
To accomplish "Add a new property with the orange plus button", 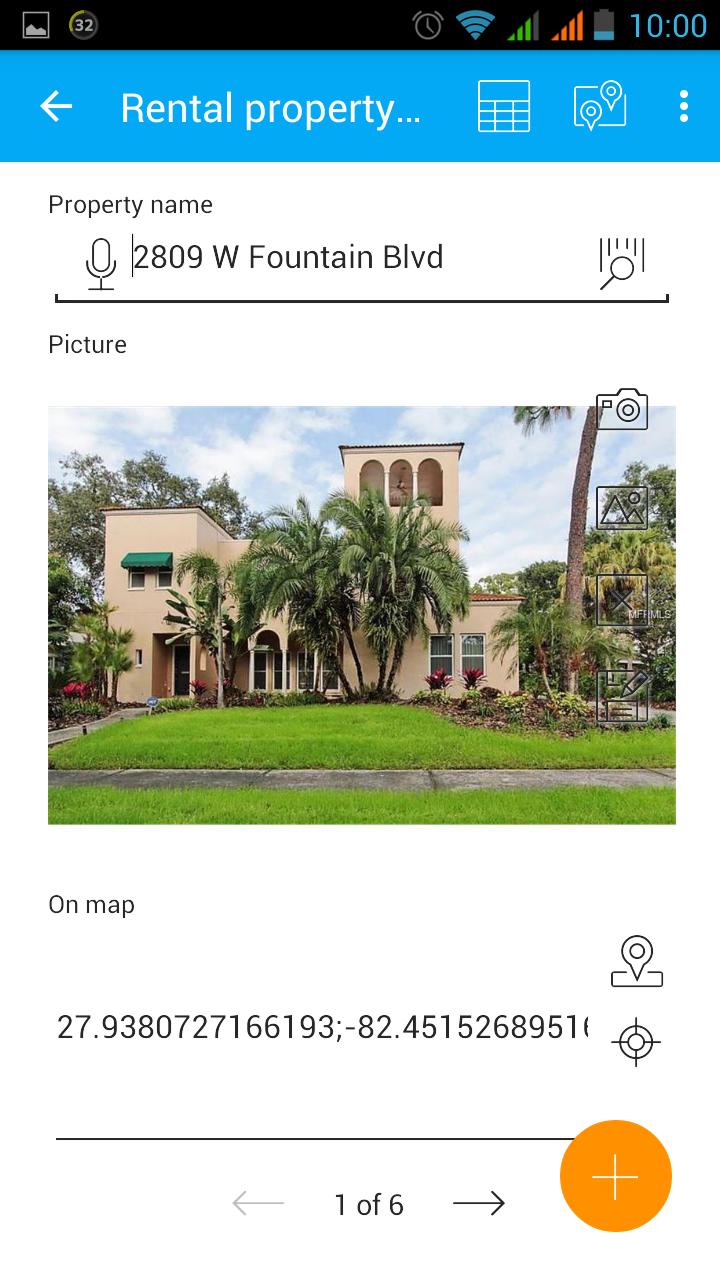I will (615, 1175).
